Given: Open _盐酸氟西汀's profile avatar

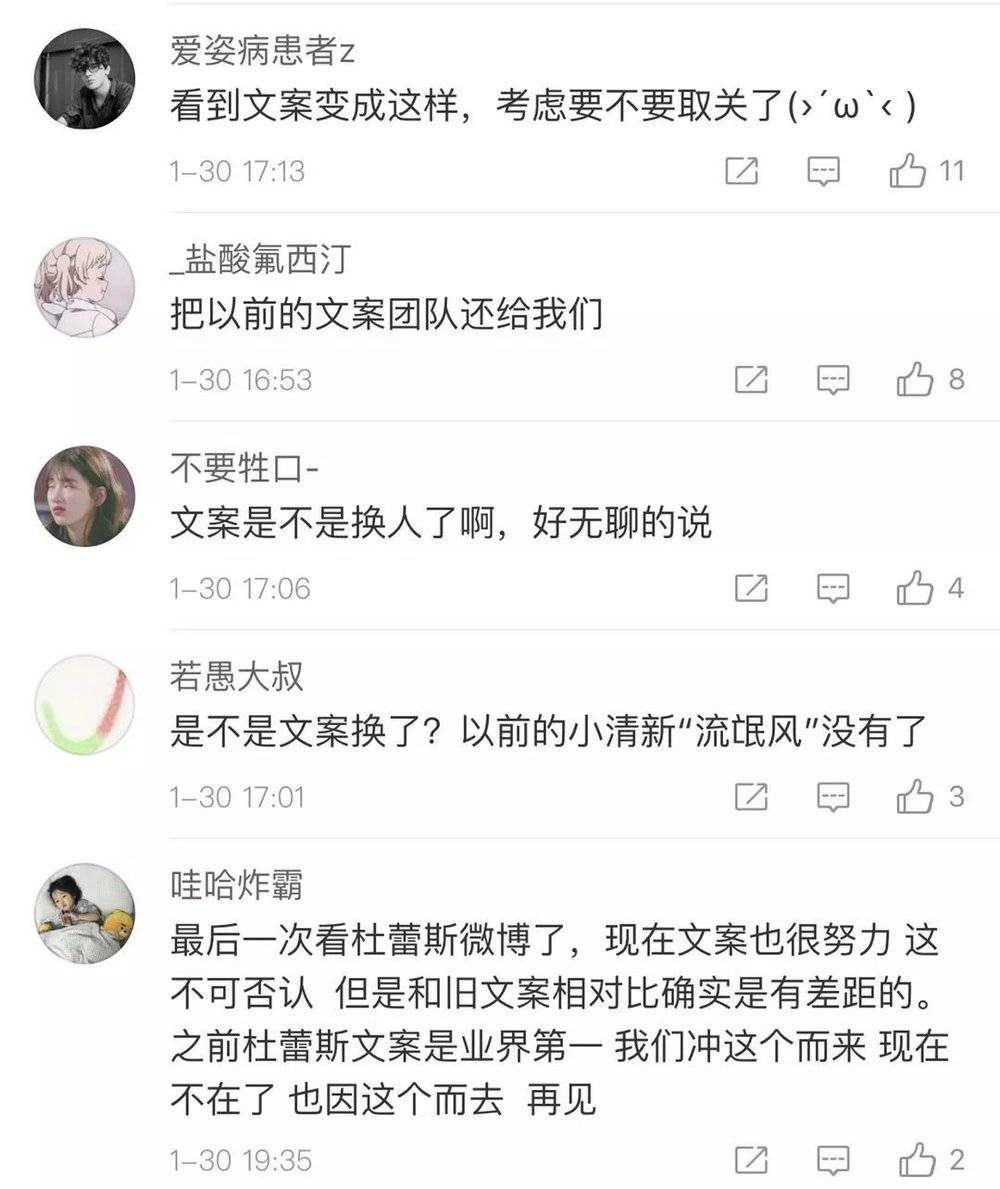Looking at the screenshot, I should 84,287.
